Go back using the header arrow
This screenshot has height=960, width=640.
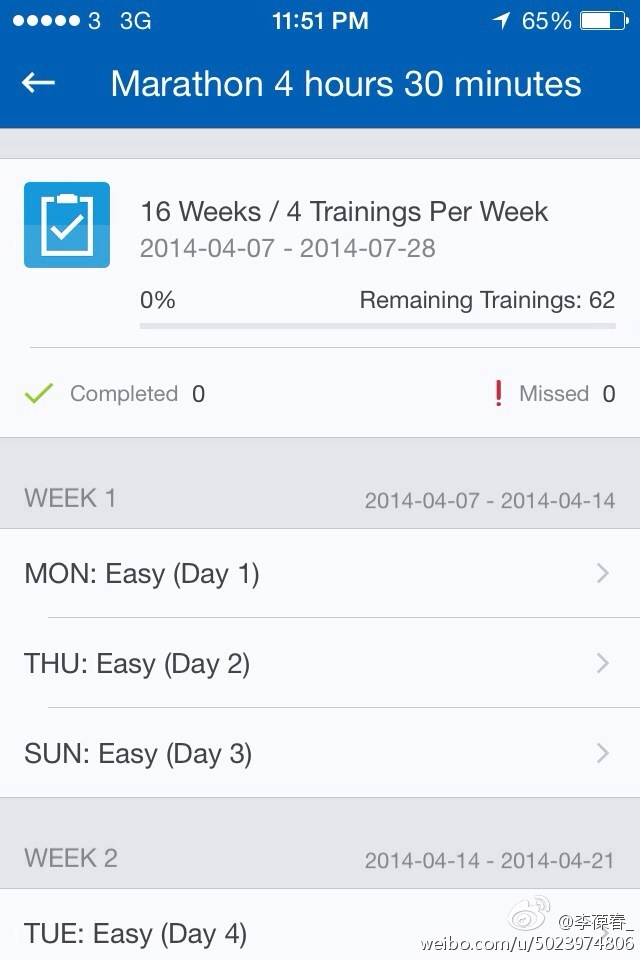(x=39, y=83)
